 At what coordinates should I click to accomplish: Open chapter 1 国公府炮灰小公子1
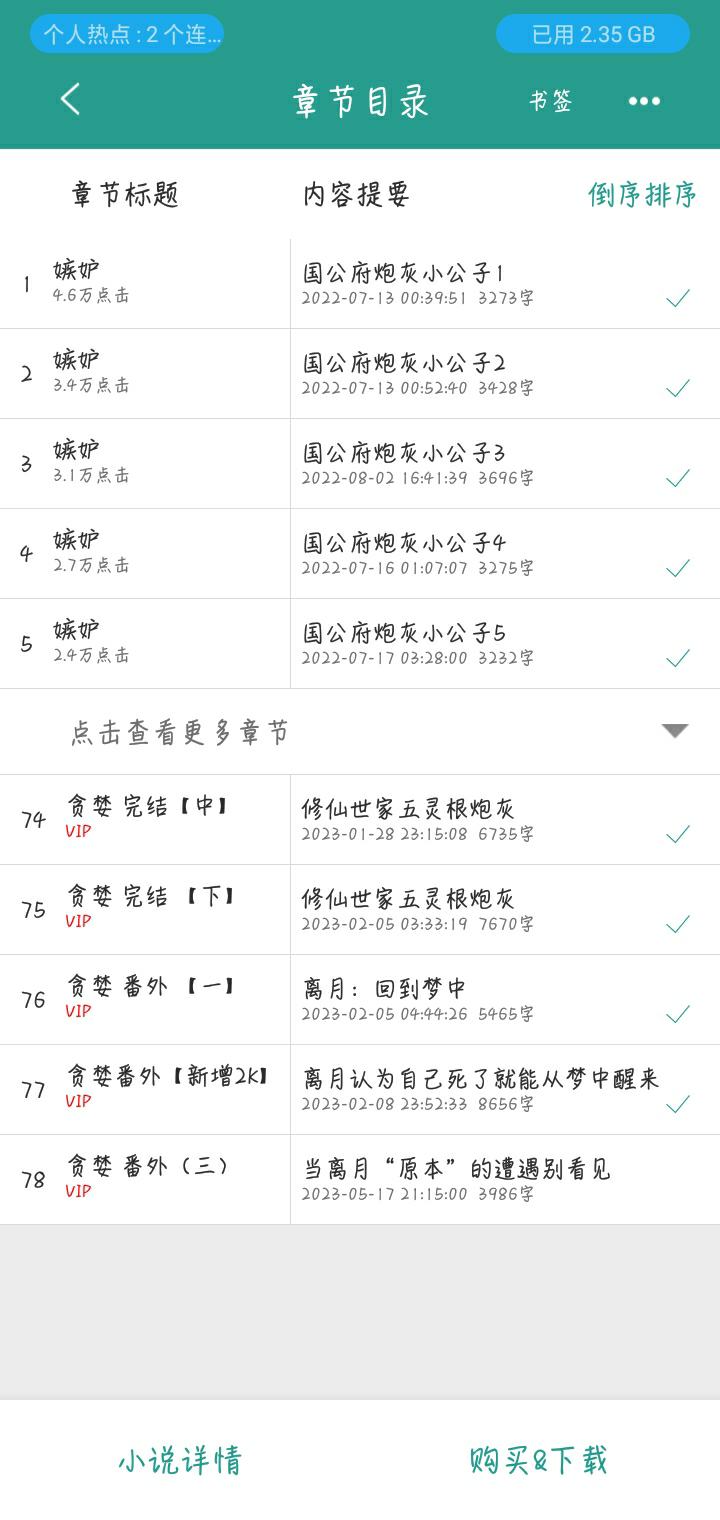click(360, 284)
